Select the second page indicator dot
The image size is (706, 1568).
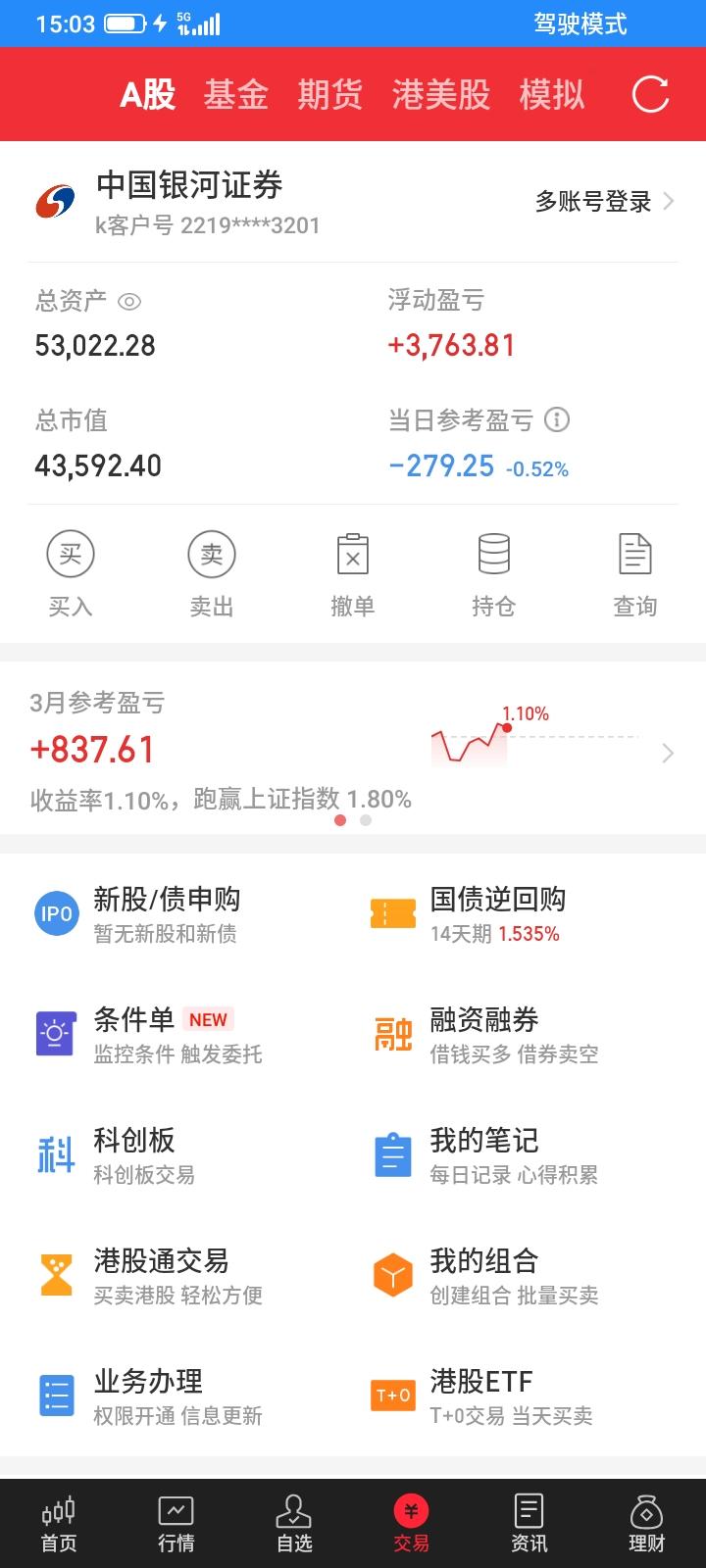tap(366, 819)
